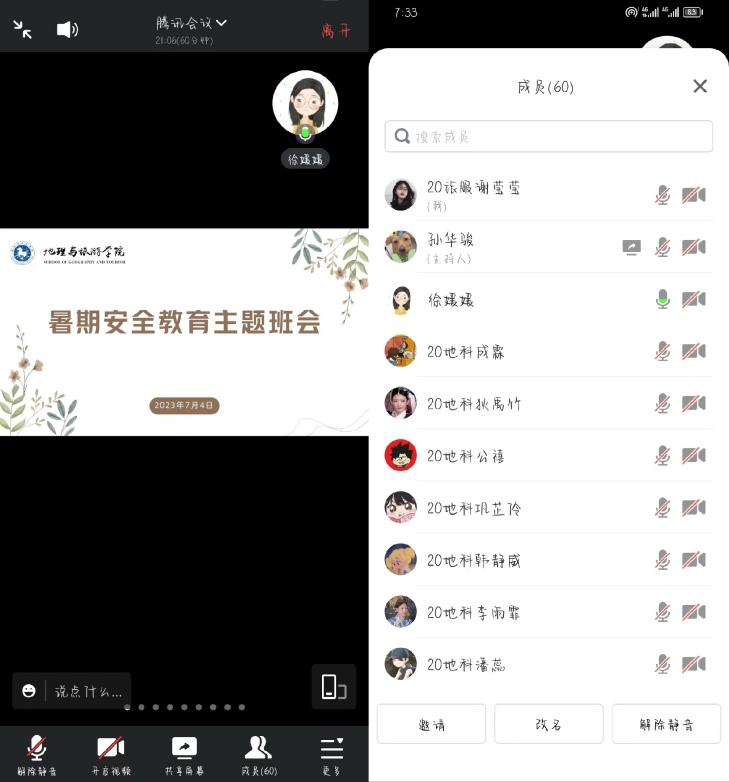729x782 pixels.
Task: Expand the 腾讯会议 title dropdown
Action: (192, 23)
